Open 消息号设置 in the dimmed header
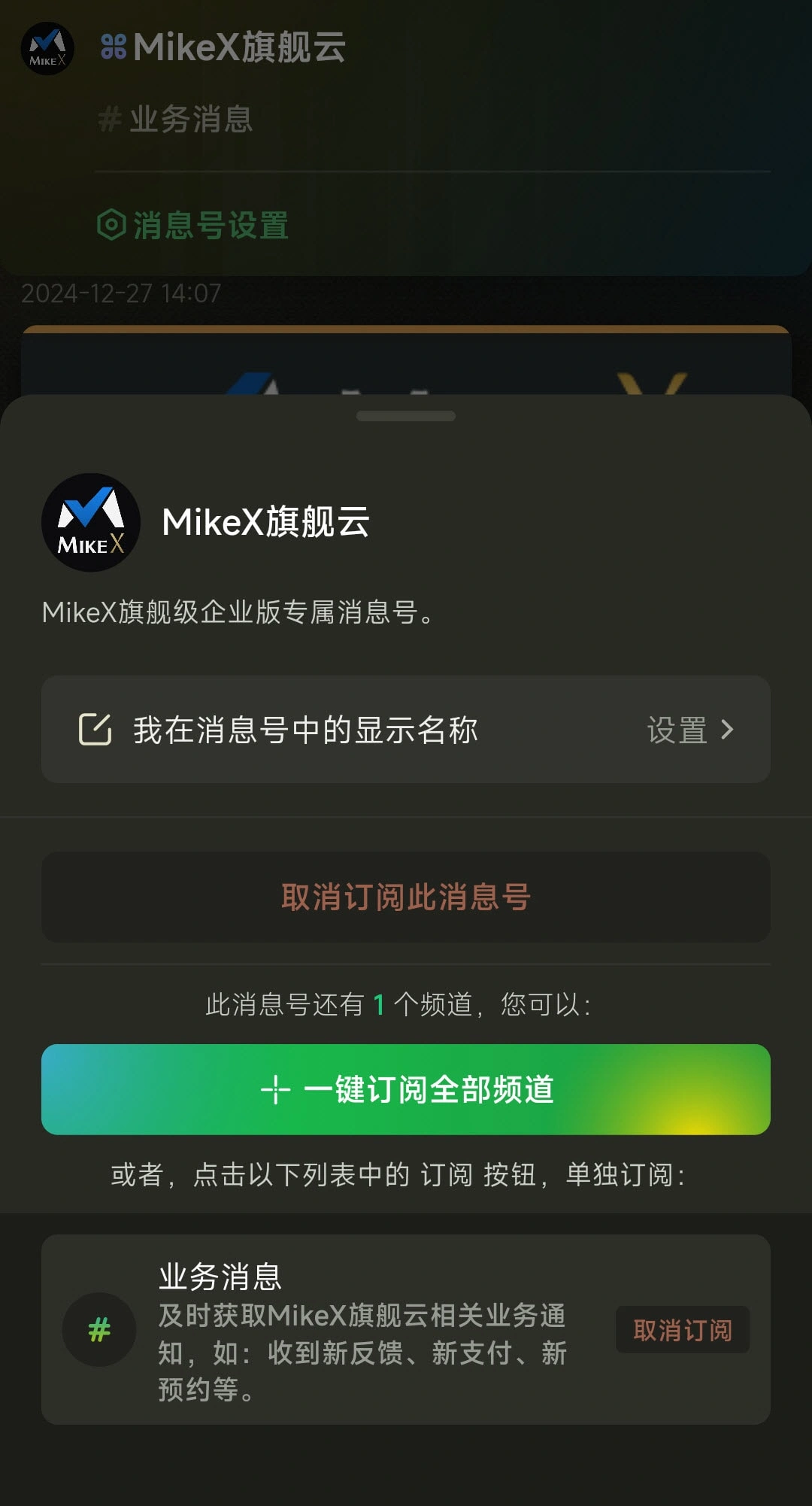The height and width of the screenshot is (1506, 812). pyautogui.click(x=194, y=225)
